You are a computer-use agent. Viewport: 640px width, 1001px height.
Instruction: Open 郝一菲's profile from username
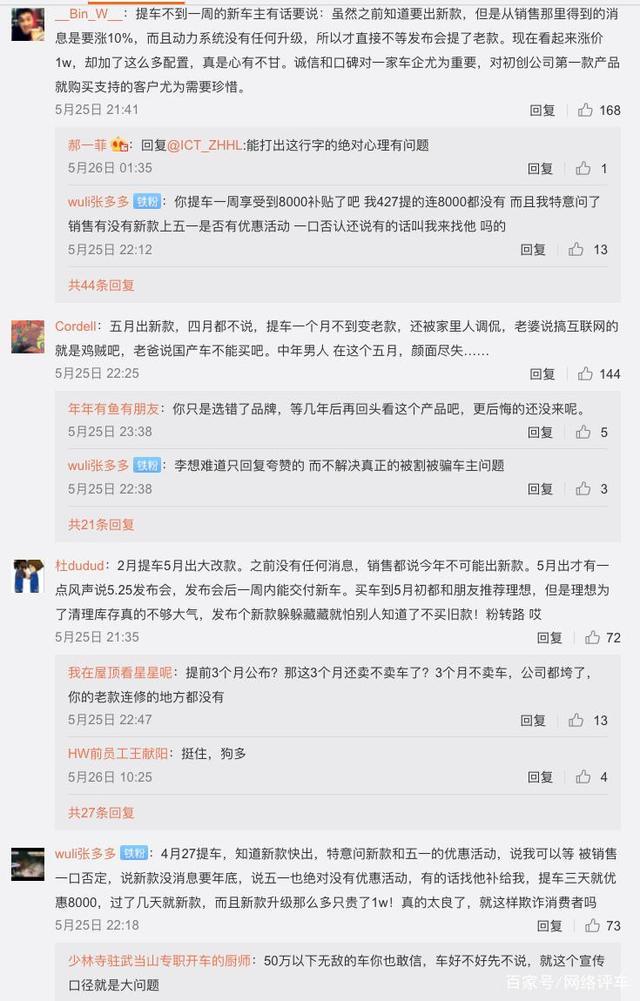(89, 145)
